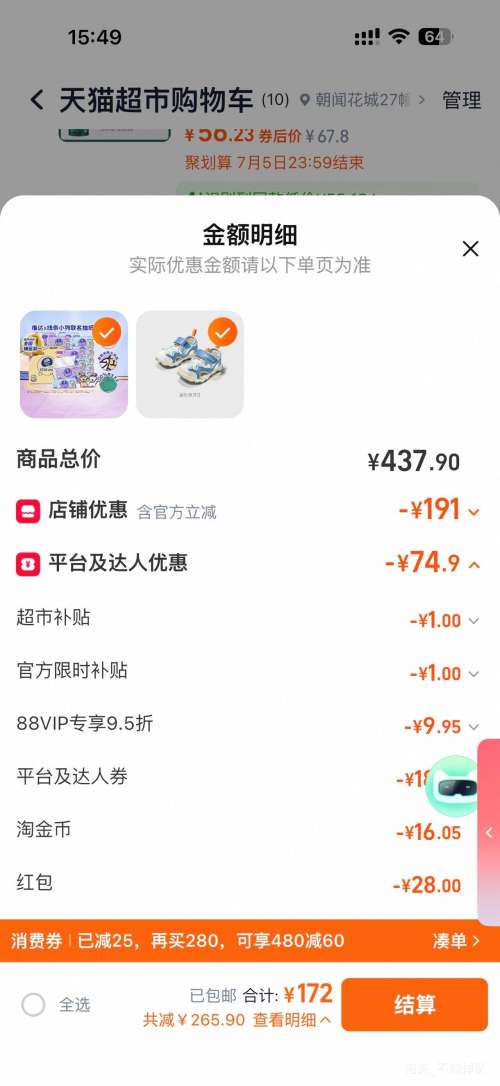The image size is (500, 1086).
Task: Tap 查看明细 to collapse details
Action: tap(292, 1020)
